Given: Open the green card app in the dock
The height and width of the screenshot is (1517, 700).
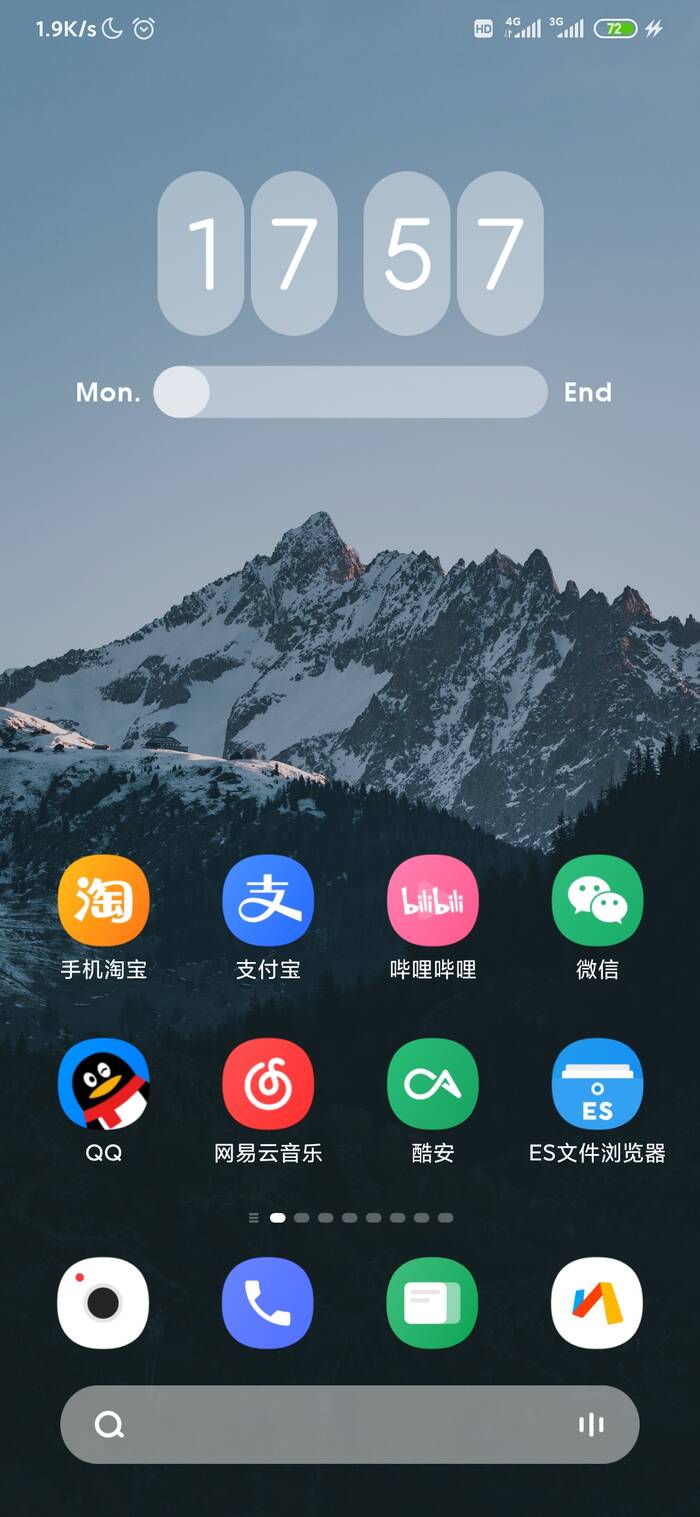Looking at the screenshot, I should tap(432, 1303).
